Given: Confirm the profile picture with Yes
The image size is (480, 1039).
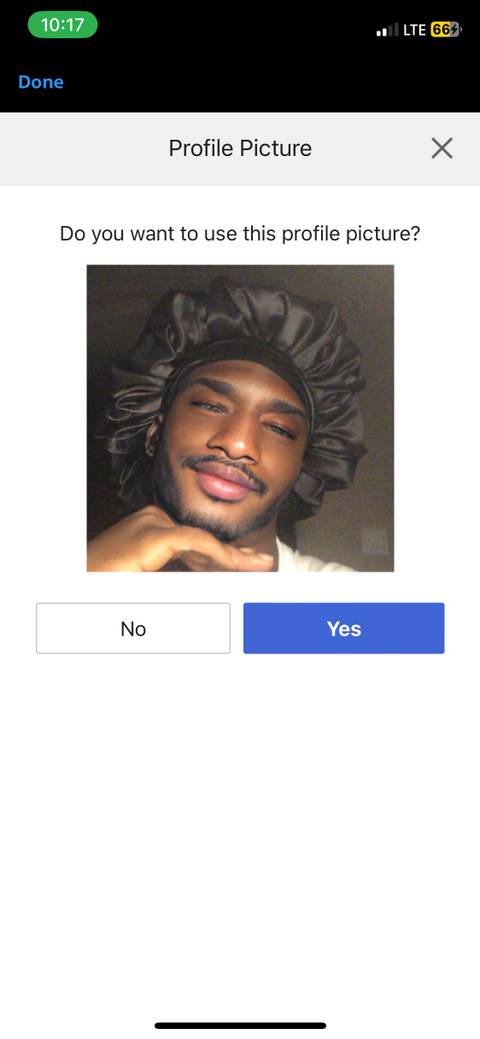Looking at the screenshot, I should [x=343, y=628].
